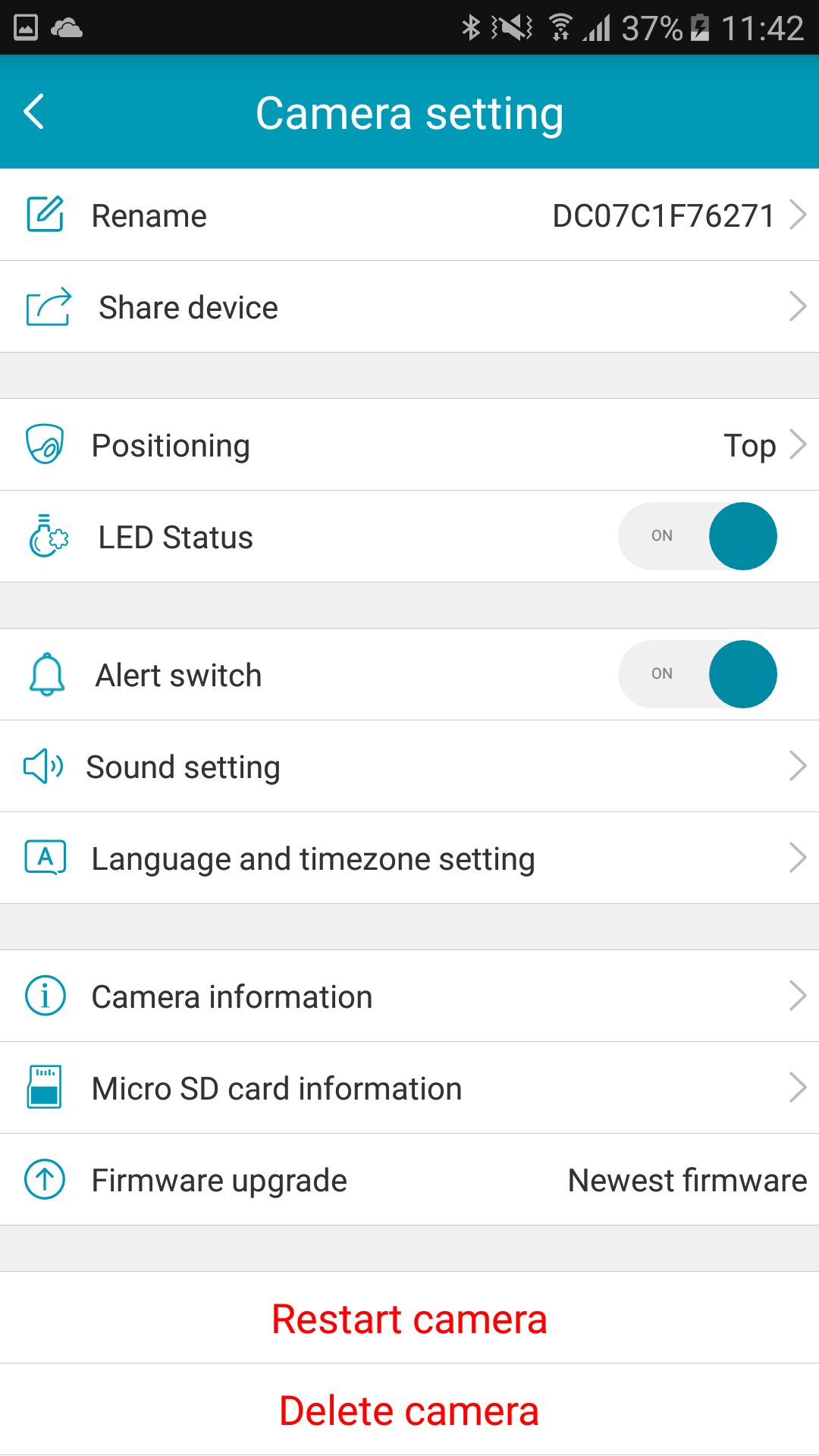
Task: Select Delete camera
Action: tap(409, 1410)
